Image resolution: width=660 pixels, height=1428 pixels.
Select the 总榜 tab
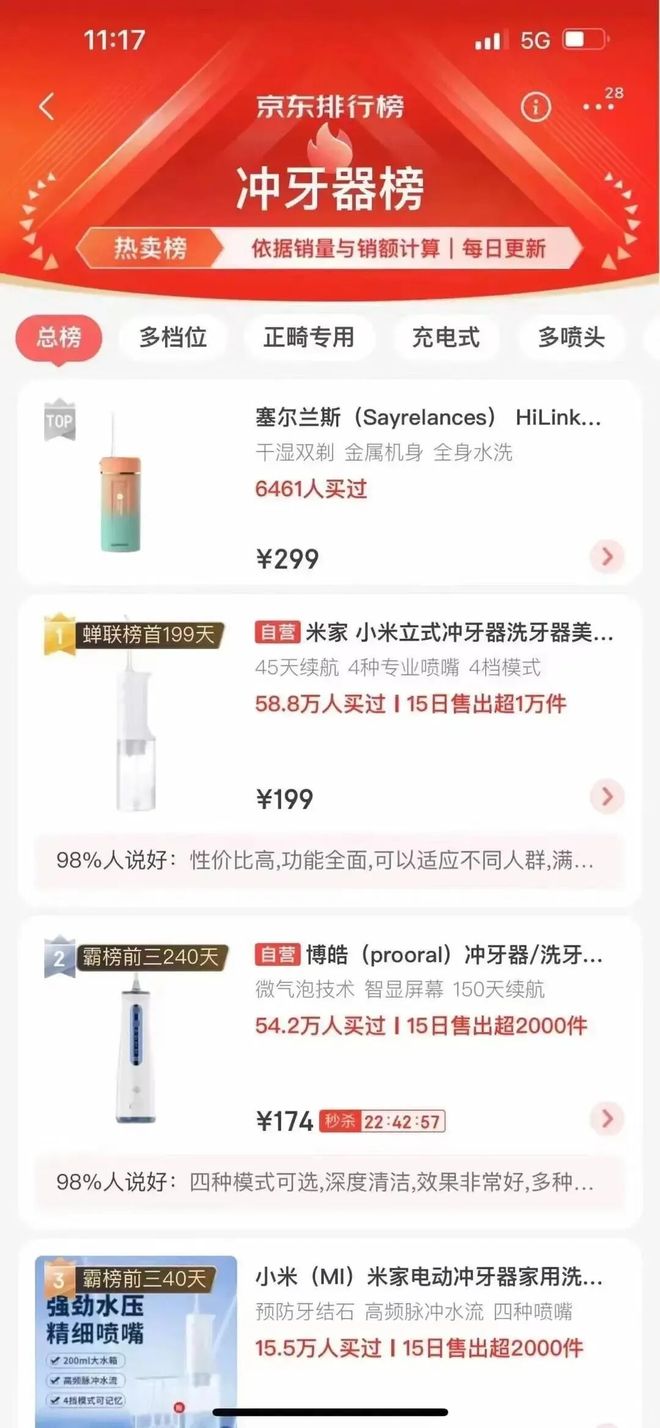59,337
